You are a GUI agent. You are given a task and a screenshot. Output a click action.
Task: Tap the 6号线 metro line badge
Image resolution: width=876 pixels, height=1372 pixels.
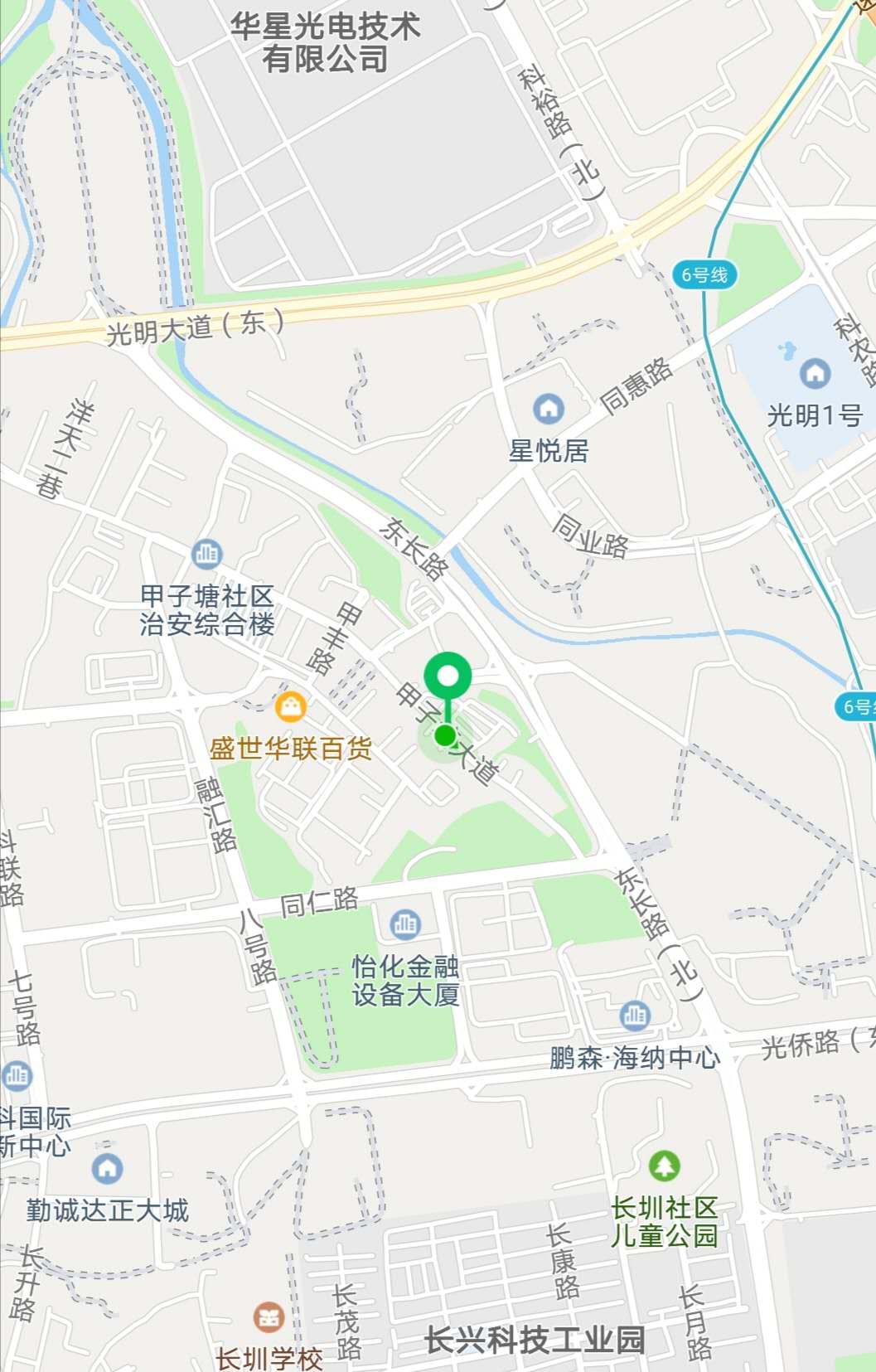[704, 274]
